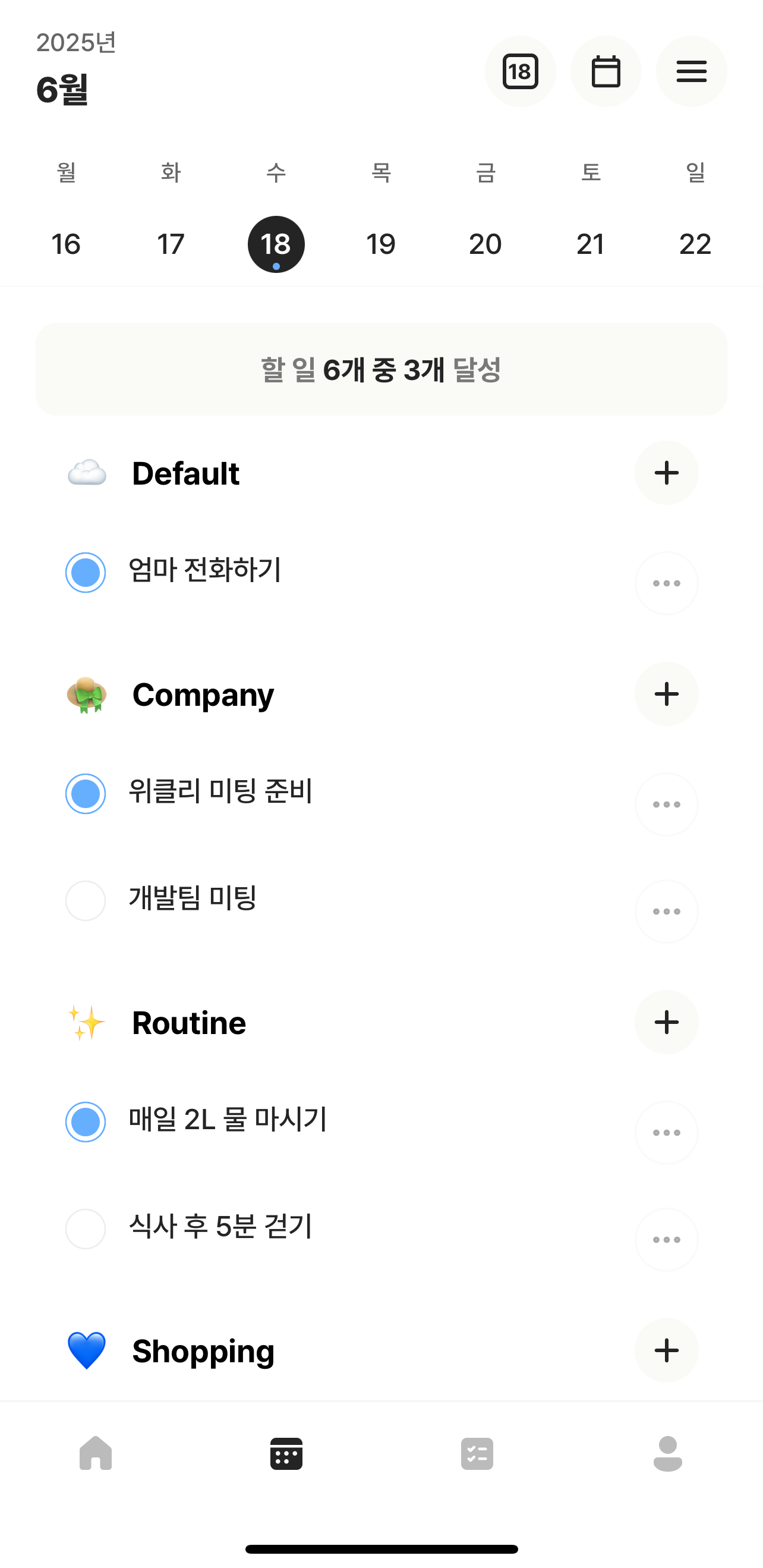Open more options for 매일 2L 물 마시기
The height and width of the screenshot is (1568, 763).
pyautogui.click(x=666, y=1133)
